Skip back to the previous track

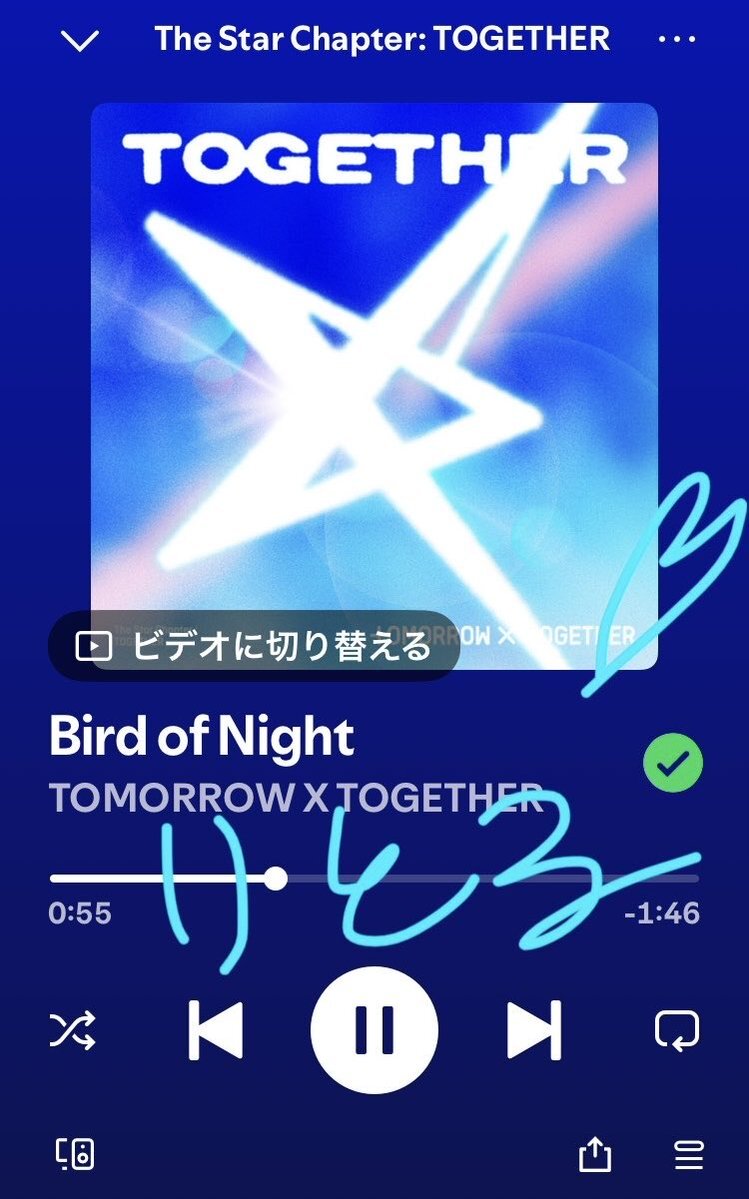tap(216, 1029)
